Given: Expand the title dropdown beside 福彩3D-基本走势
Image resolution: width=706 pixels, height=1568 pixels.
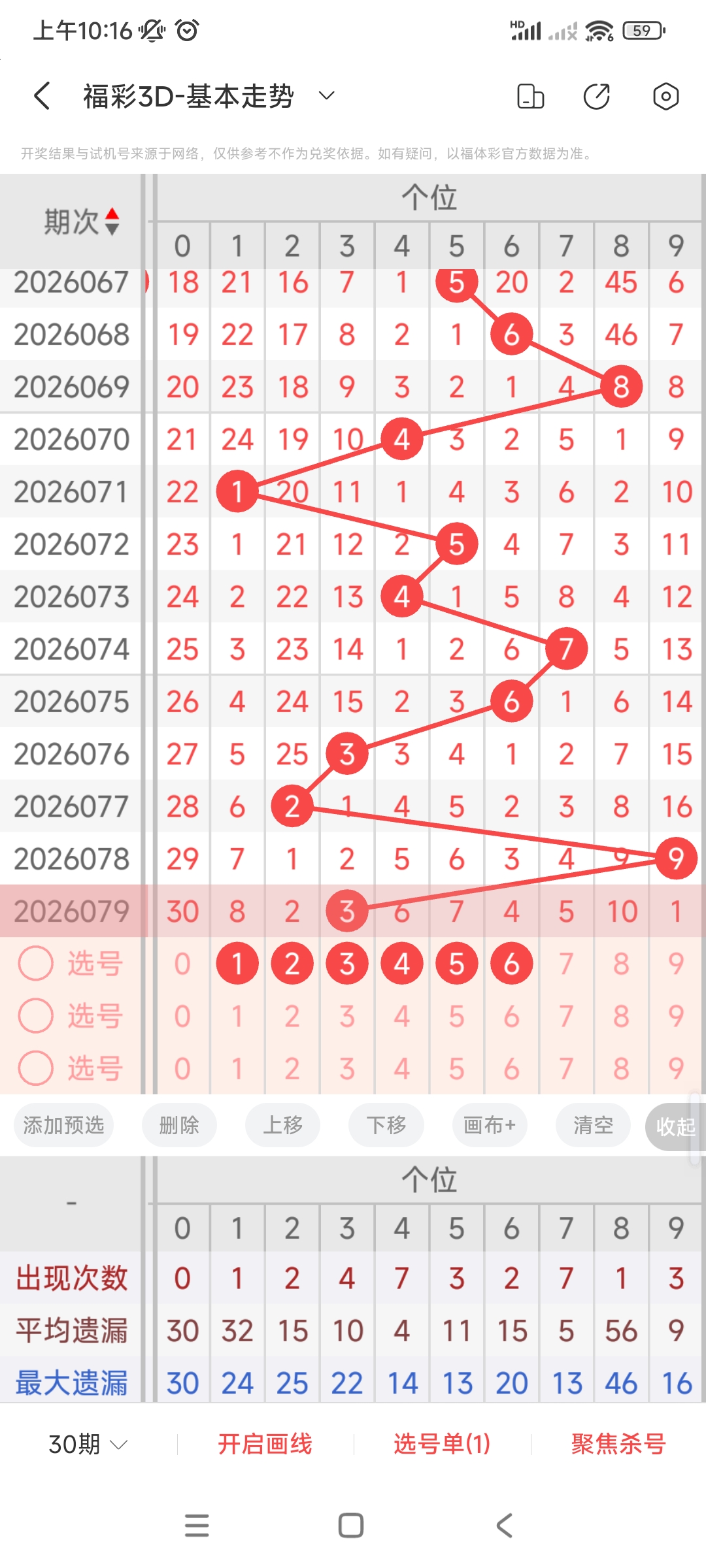Looking at the screenshot, I should pos(326,96).
